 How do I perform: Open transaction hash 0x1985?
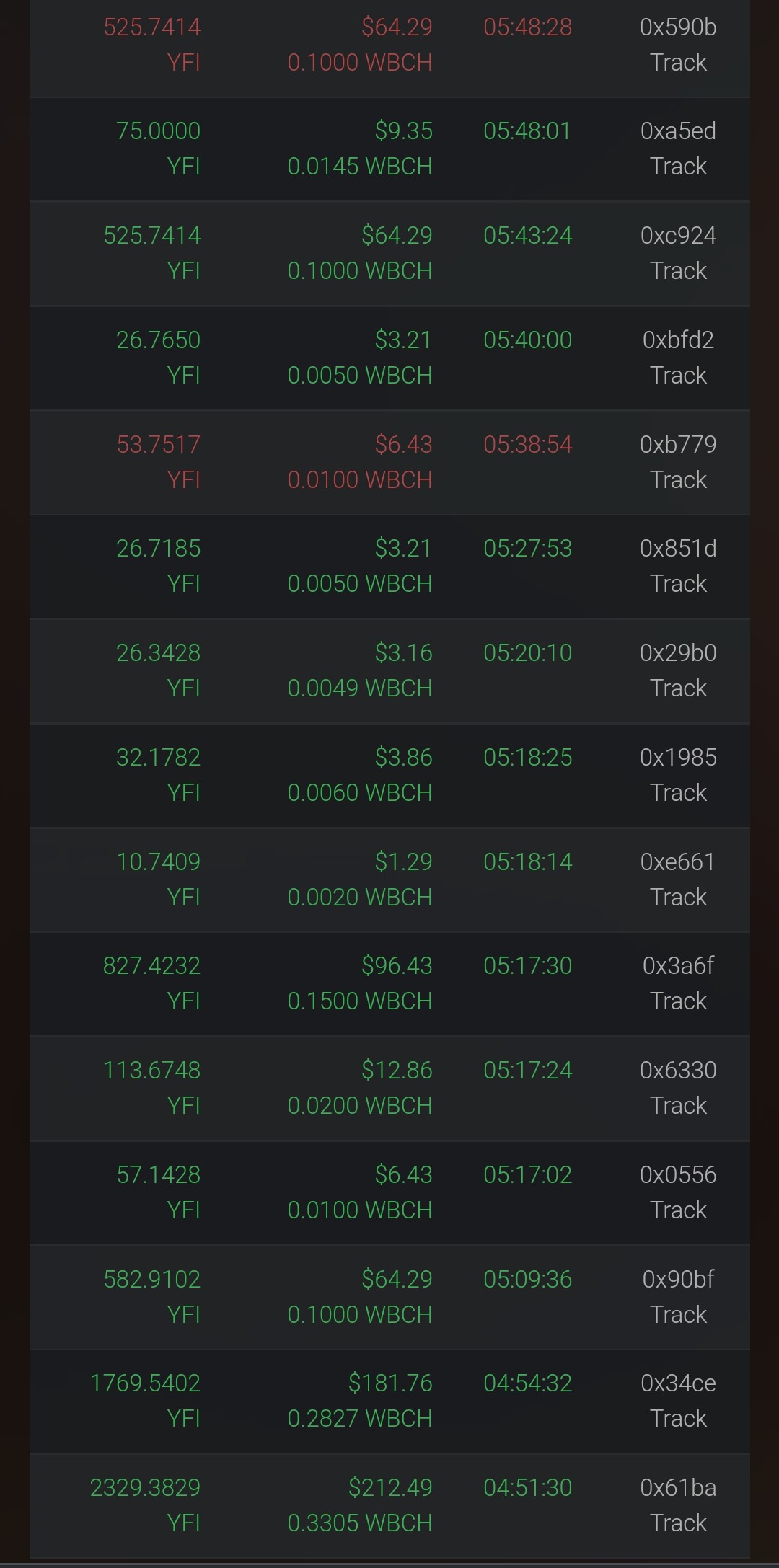pyautogui.click(x=678, y=758)
